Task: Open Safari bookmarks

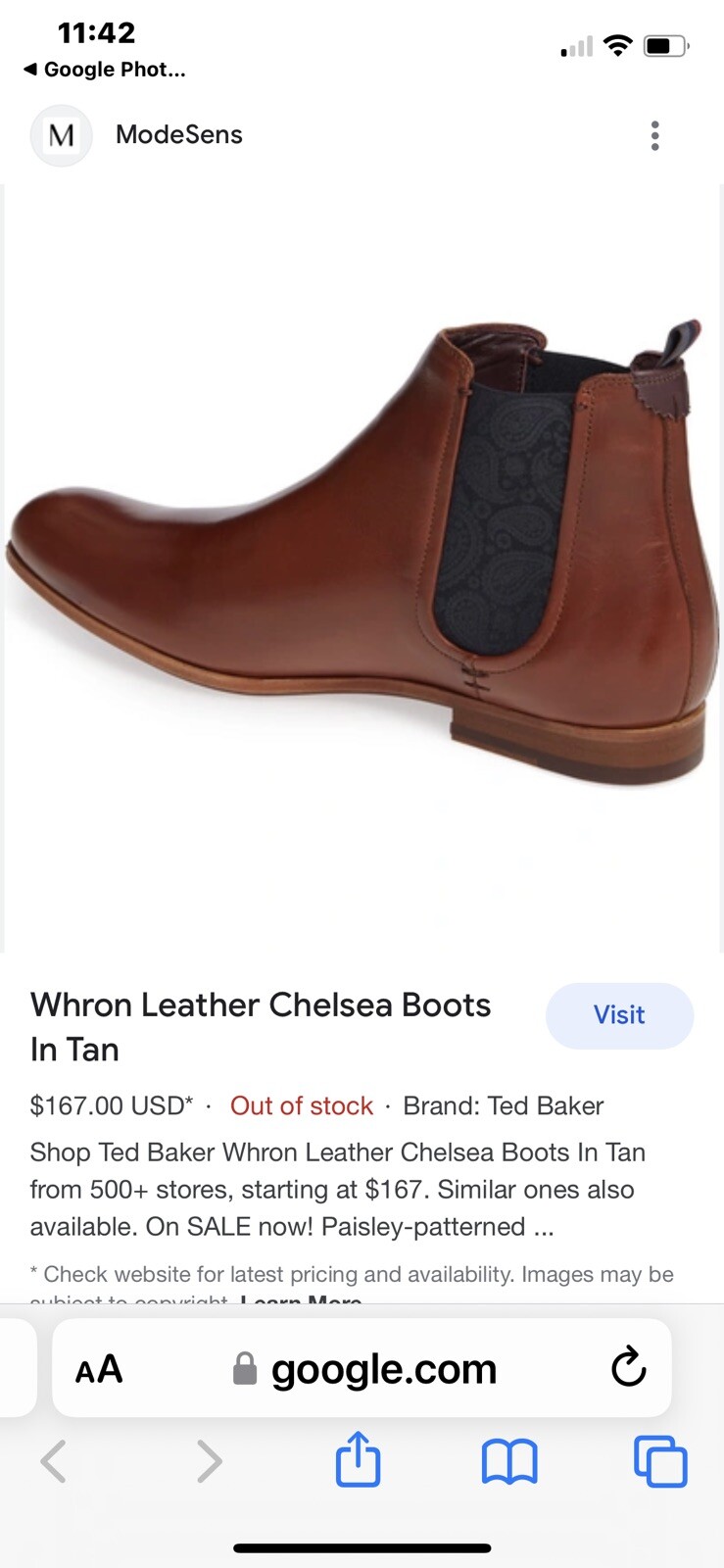Action: click(509, 1461)
